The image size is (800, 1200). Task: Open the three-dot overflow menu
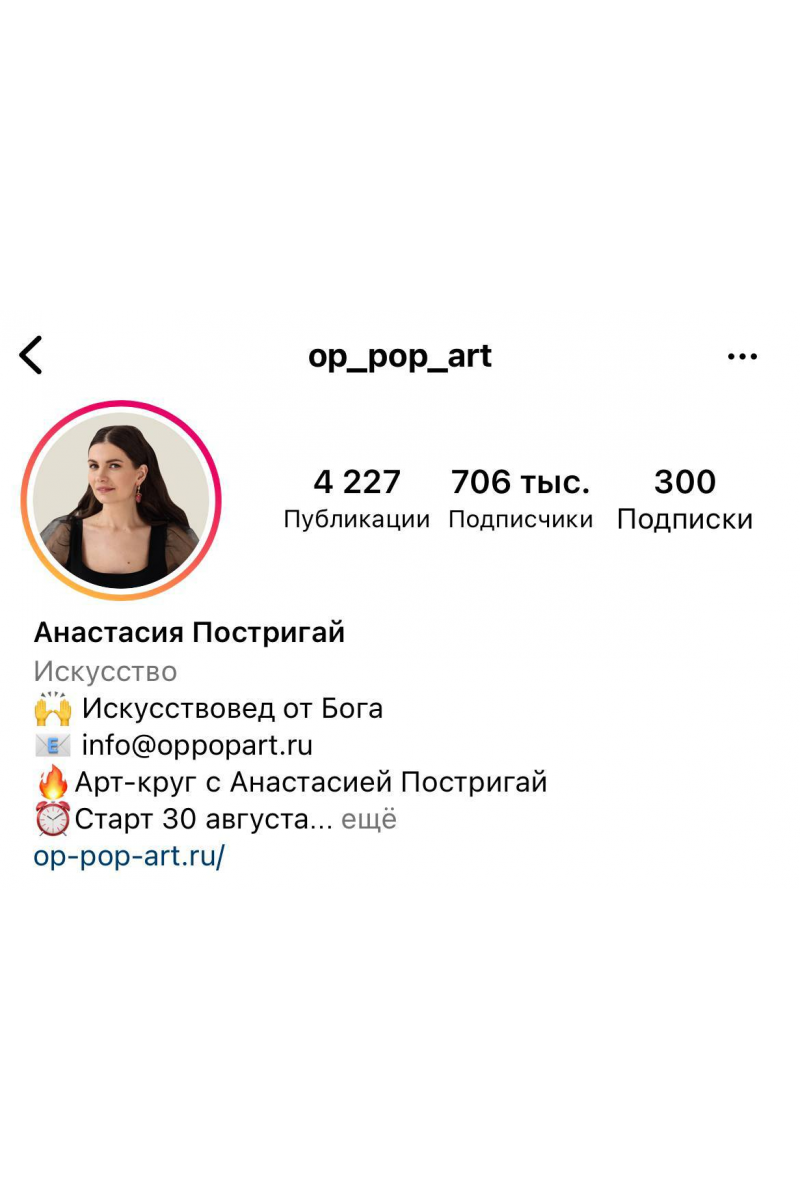(742, 357)
